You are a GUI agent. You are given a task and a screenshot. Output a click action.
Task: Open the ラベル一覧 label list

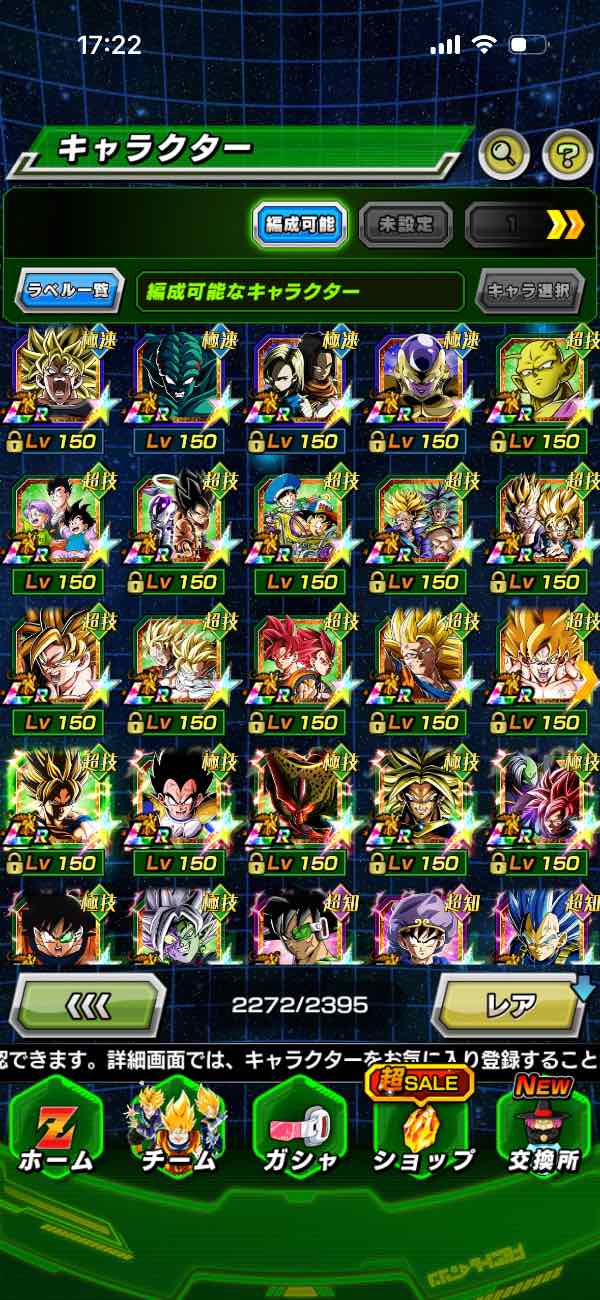(x=69, y=292)
